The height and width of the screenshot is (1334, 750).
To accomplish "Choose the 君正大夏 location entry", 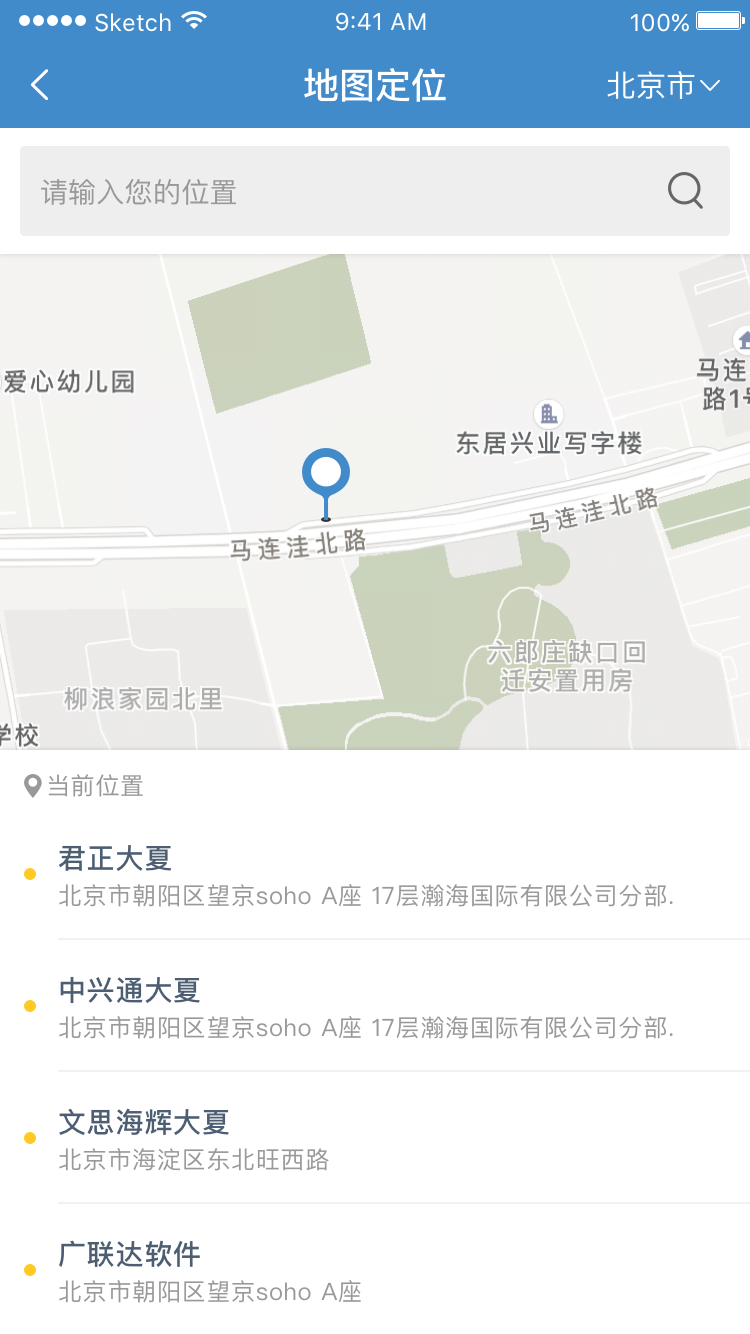I will coord(115,858).
